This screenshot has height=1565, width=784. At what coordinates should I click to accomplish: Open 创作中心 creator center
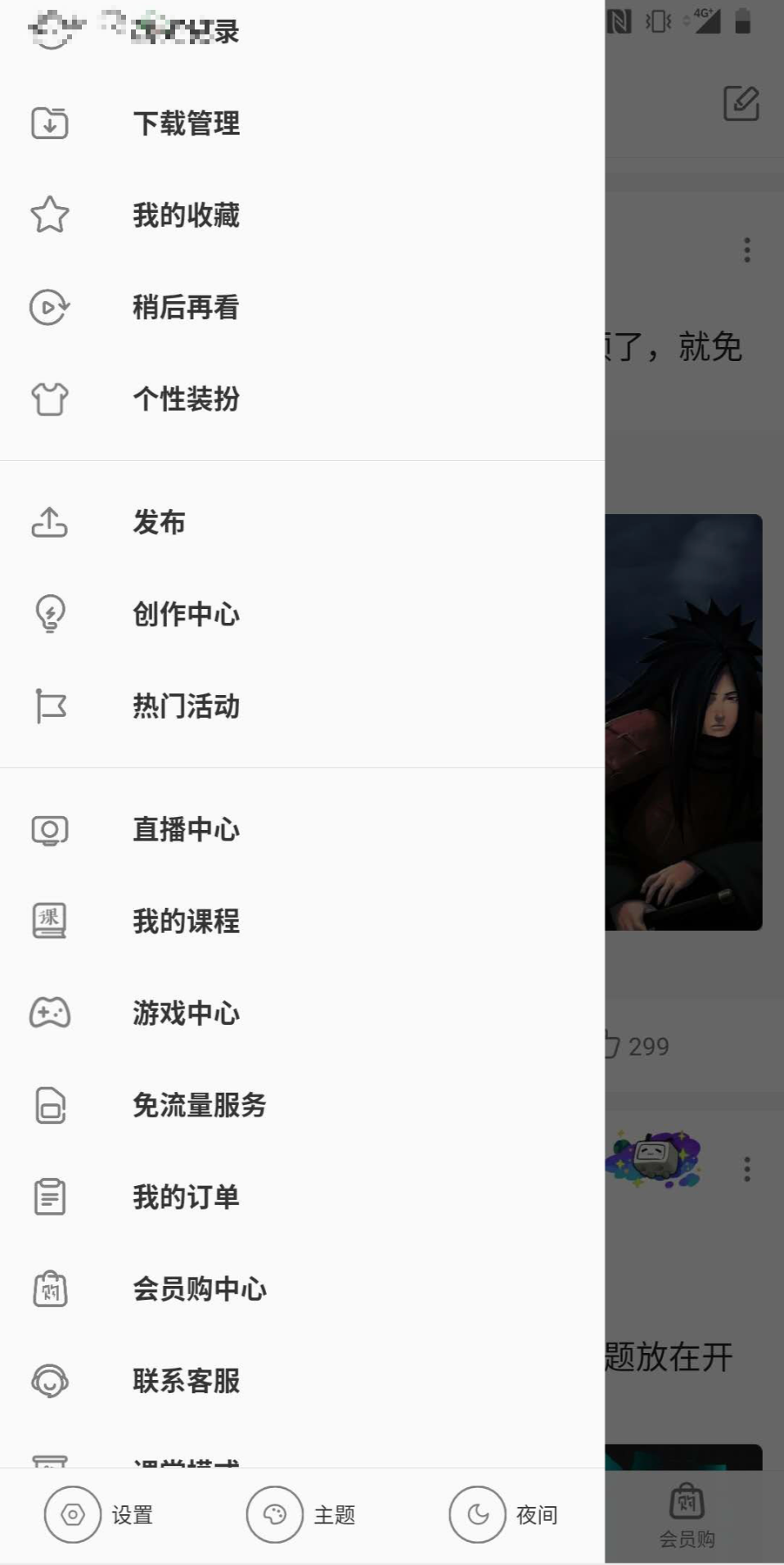tap(302, 614)
